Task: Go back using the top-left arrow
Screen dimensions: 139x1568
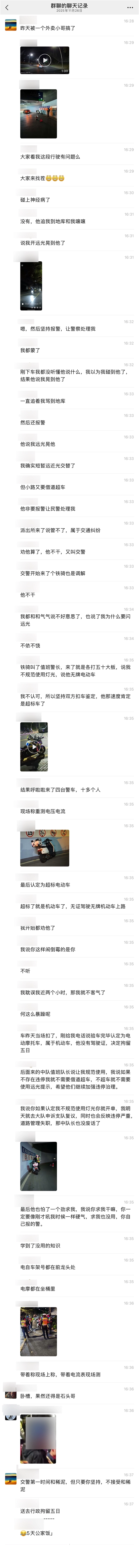Action: click(7, 7)
